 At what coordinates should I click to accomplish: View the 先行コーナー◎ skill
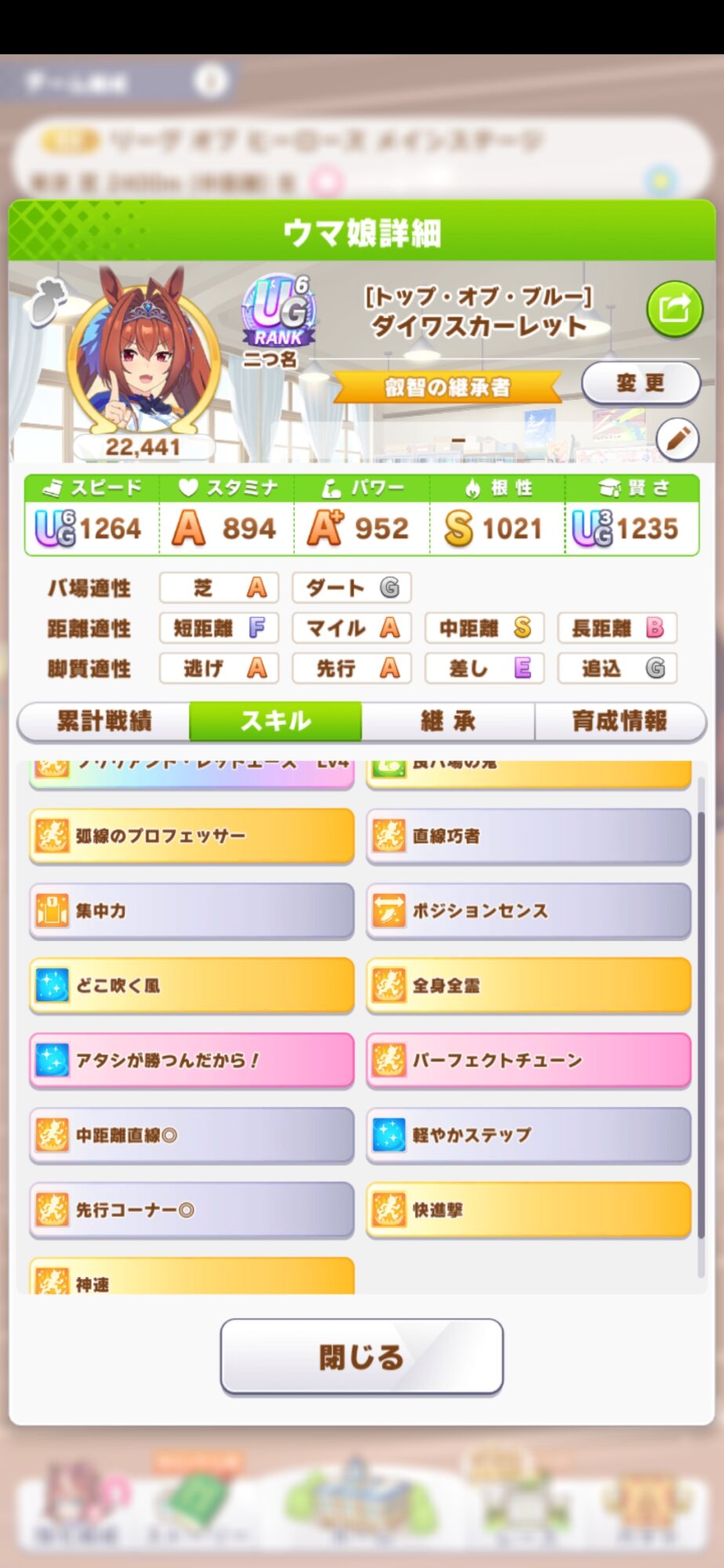pos(191,1210)
